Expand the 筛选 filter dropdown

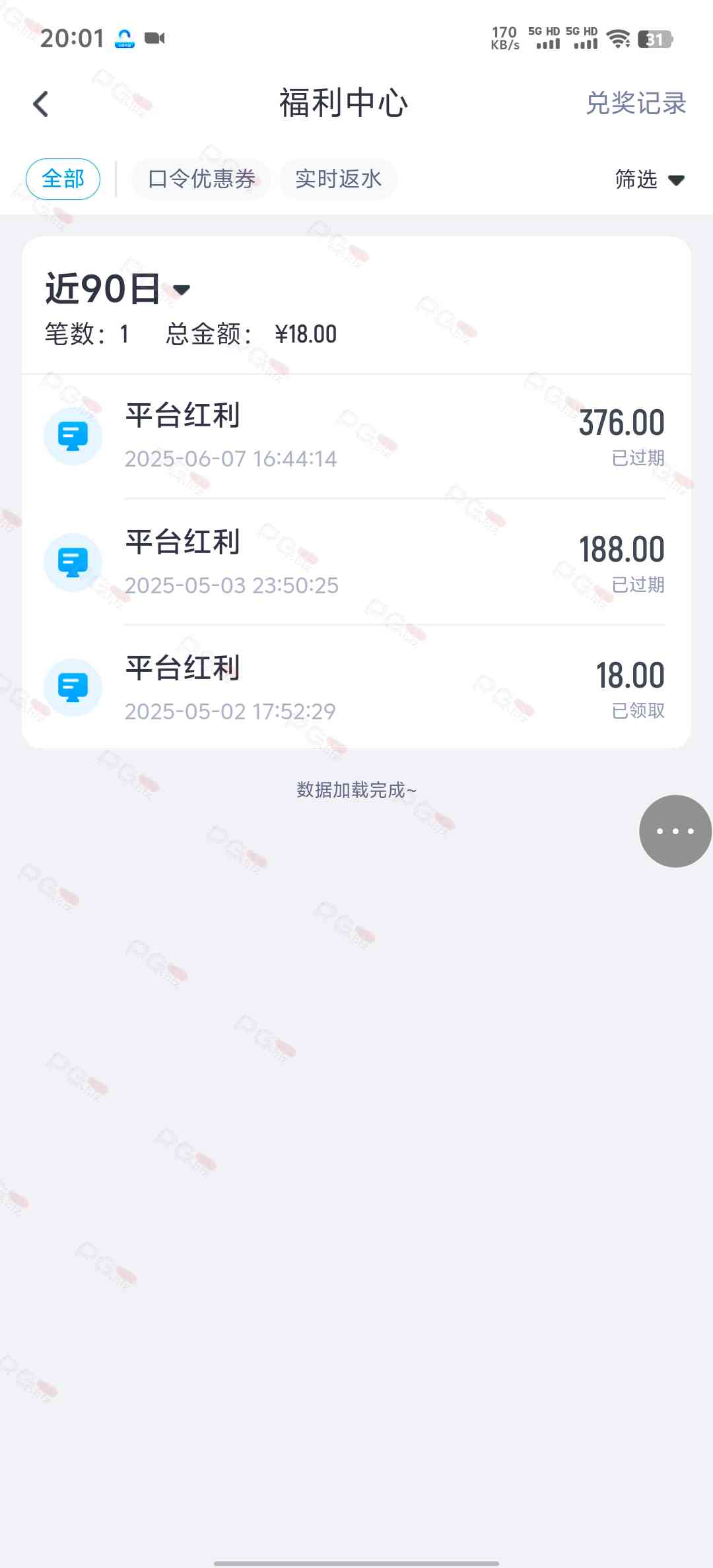[x=650, y=180]
